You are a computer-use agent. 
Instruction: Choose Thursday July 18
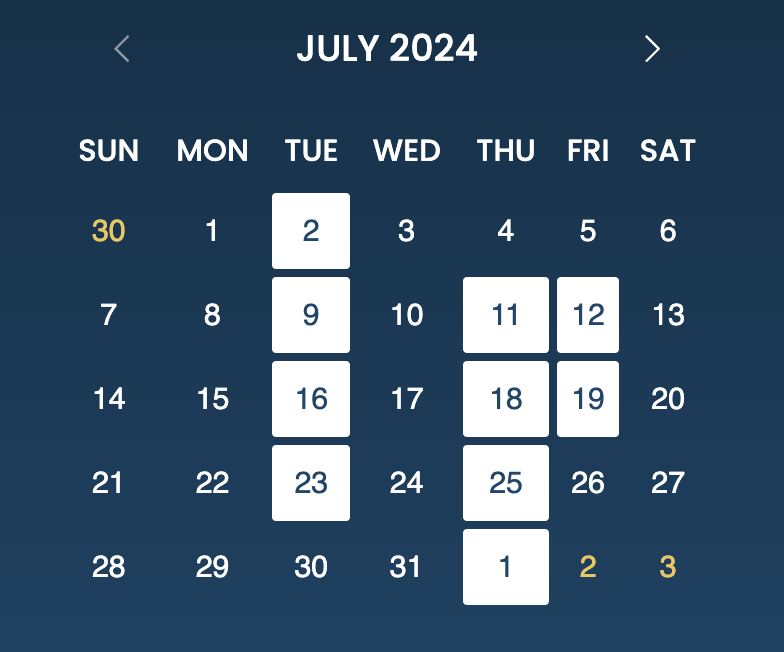point(506,399)
